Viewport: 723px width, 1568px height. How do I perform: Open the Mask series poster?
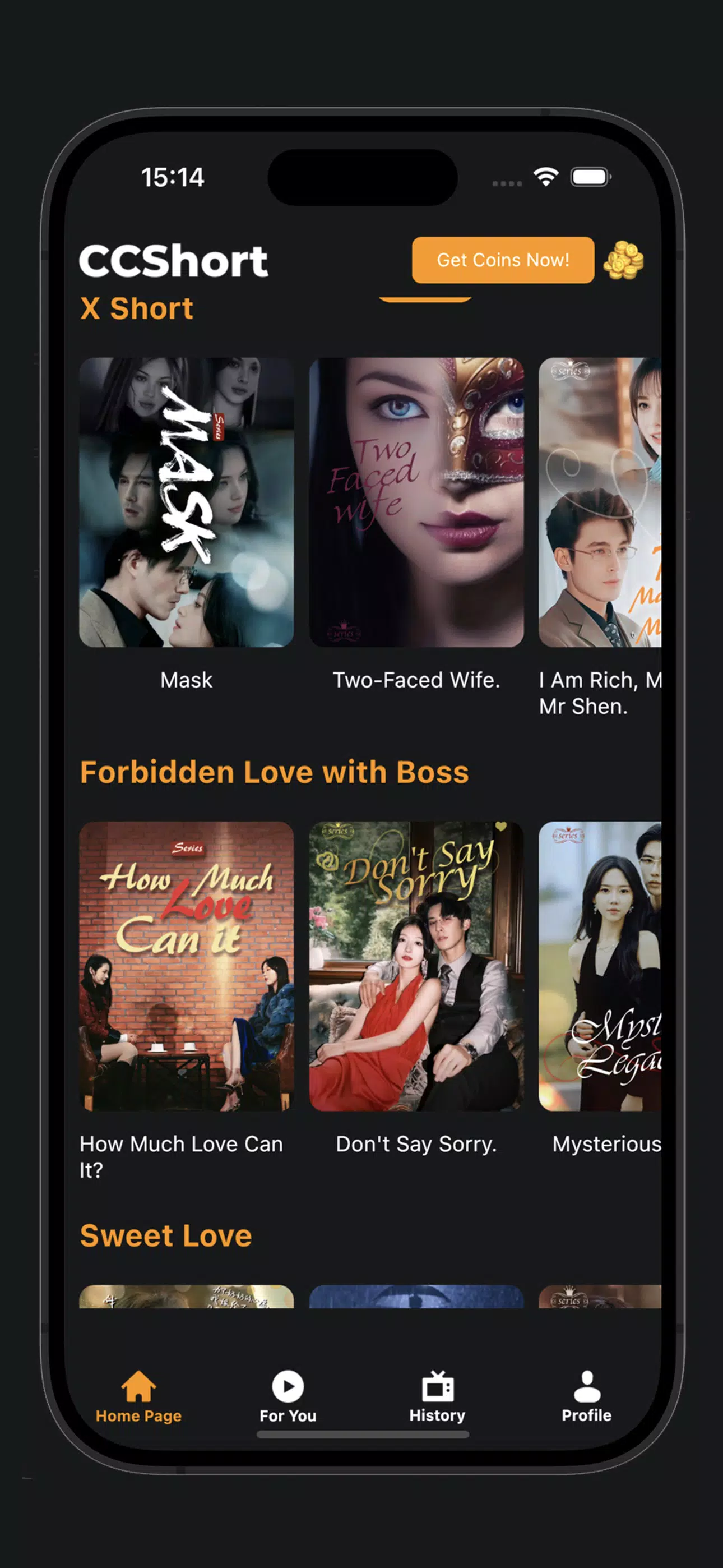click(186, 502)
